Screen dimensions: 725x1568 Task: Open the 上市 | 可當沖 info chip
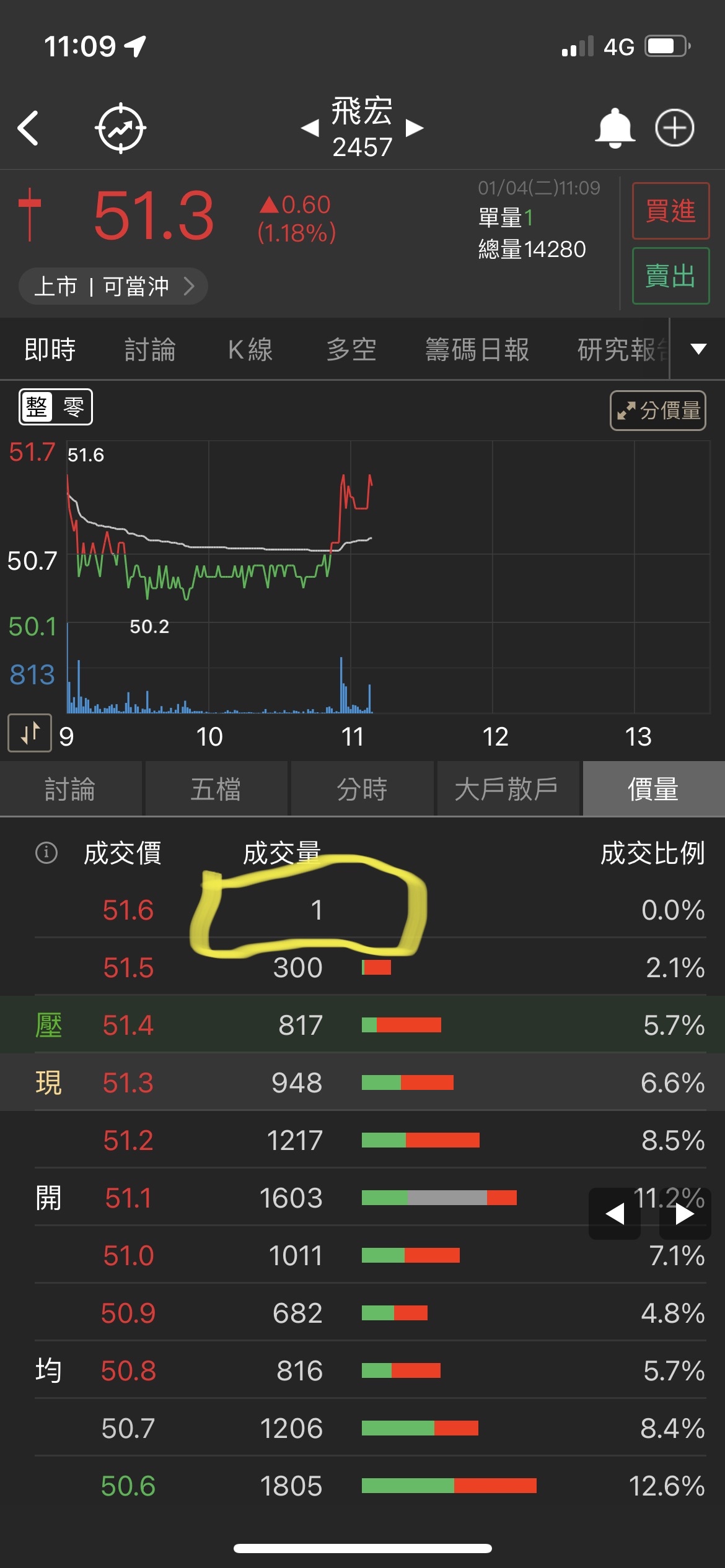point(113,286)
